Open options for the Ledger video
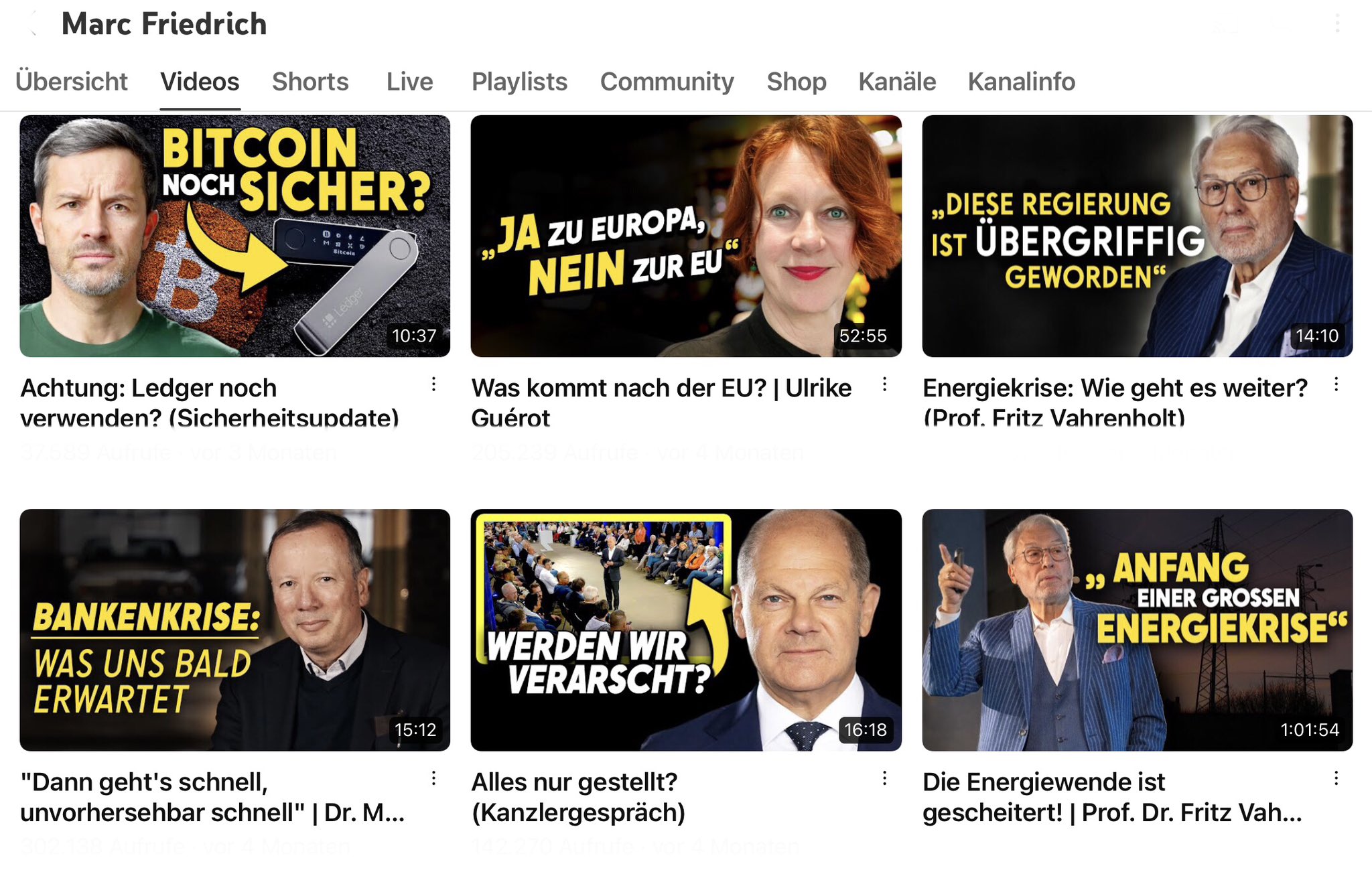Image resolution: width=1372 pixels, height=872 pixels. coord(433,384)
